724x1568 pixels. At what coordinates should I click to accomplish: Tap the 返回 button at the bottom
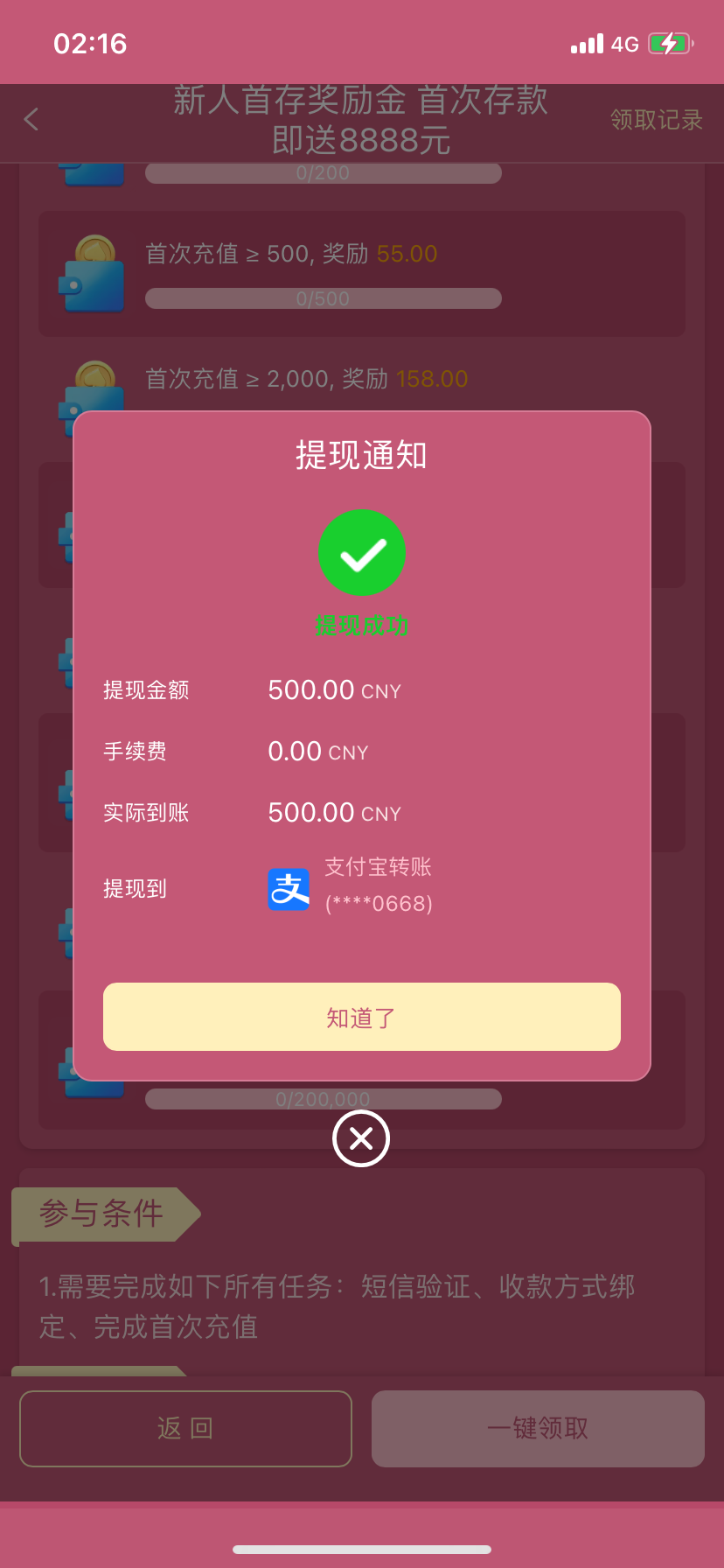[x=185, y=1429]
